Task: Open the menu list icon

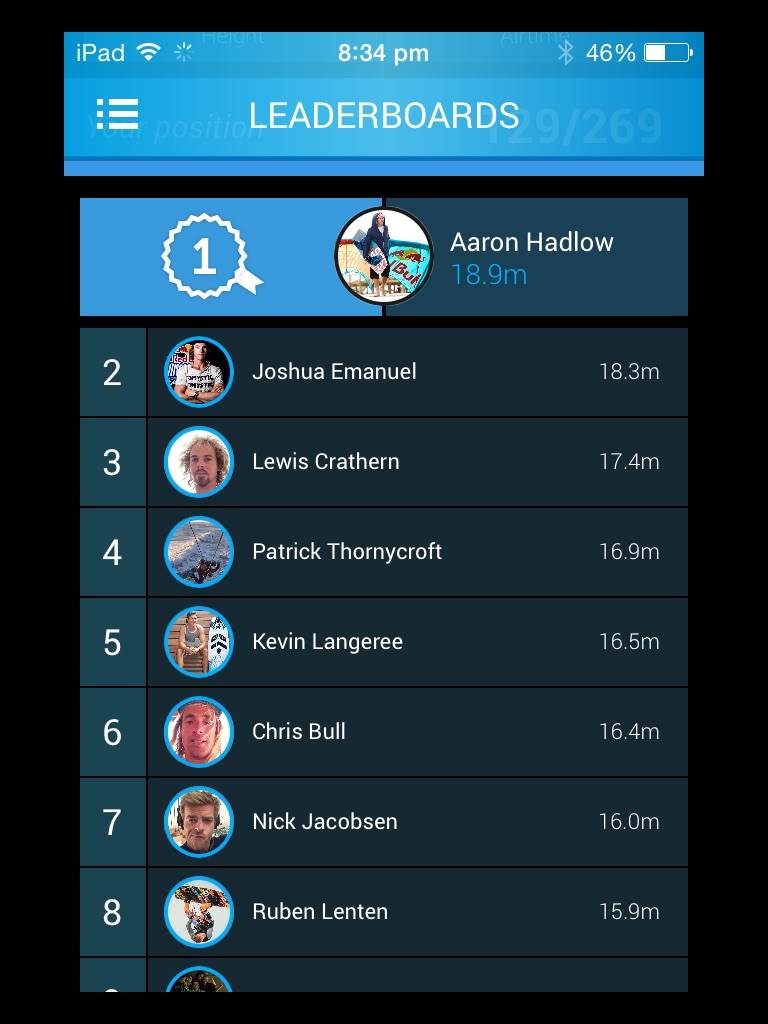Action: click(x=117, y=115)
